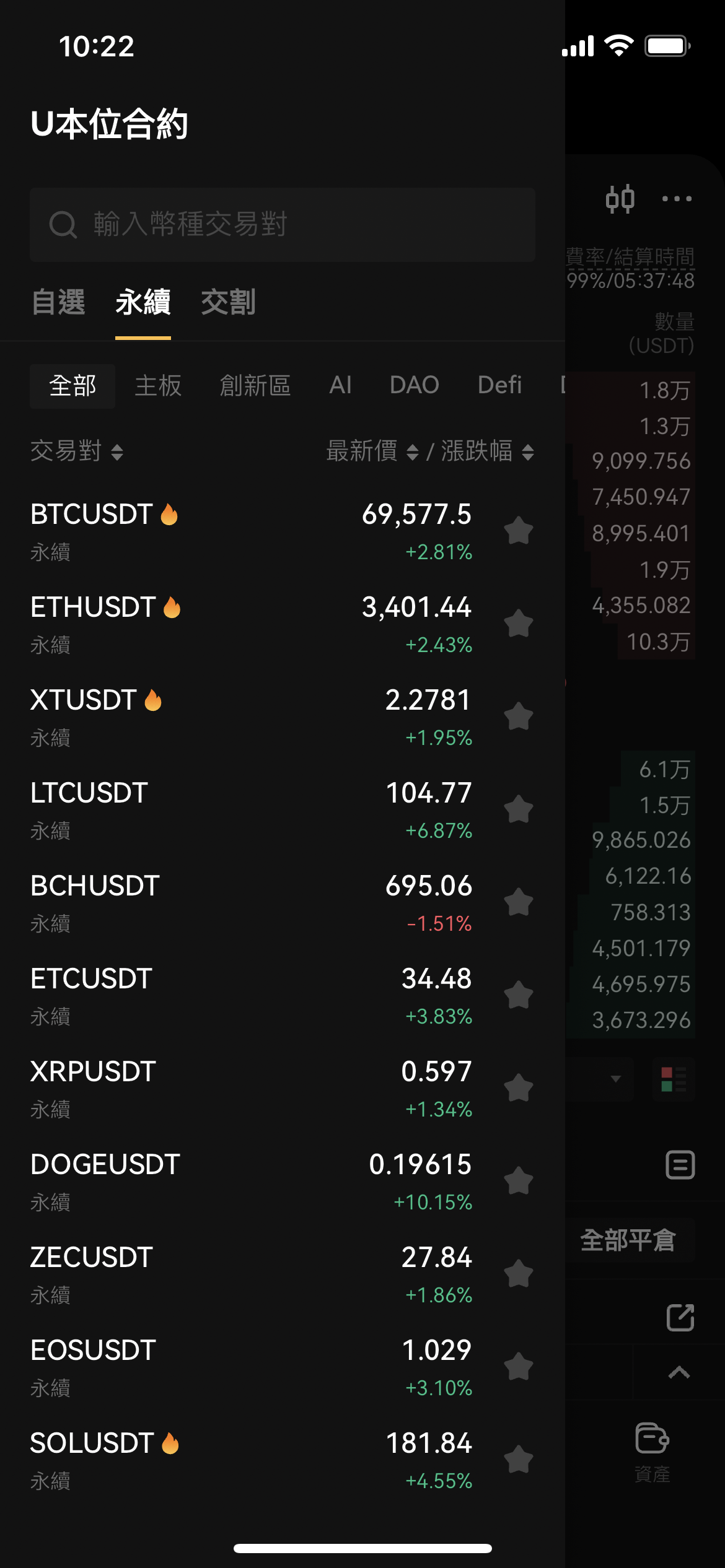Image resolution: width=725 pixels, height=1568 pixels.
Task: Filter by the Defi category
Action: pyautogui.click(x=499, y=385)
